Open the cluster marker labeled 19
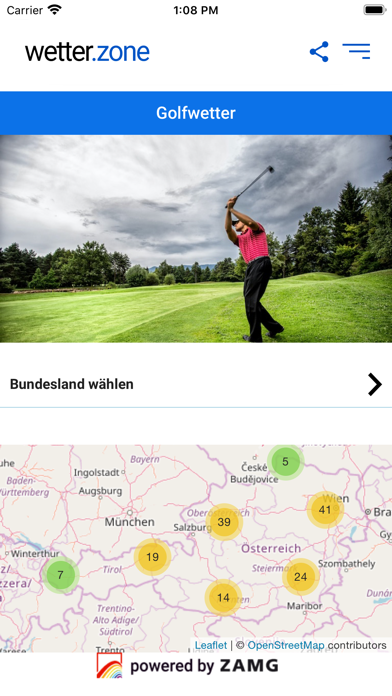This screenshot has width=392, height=696. click(x=152, y=557)
